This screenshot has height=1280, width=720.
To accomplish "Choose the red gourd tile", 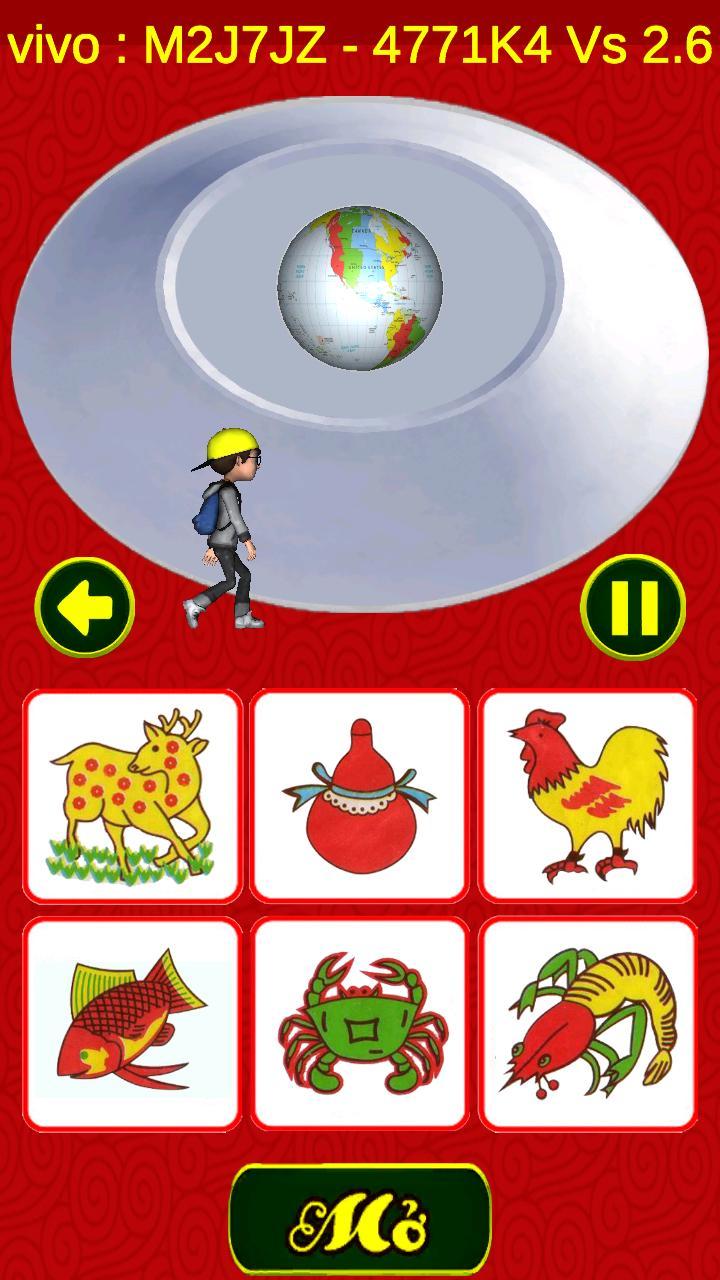I will [x=359, y=795].
